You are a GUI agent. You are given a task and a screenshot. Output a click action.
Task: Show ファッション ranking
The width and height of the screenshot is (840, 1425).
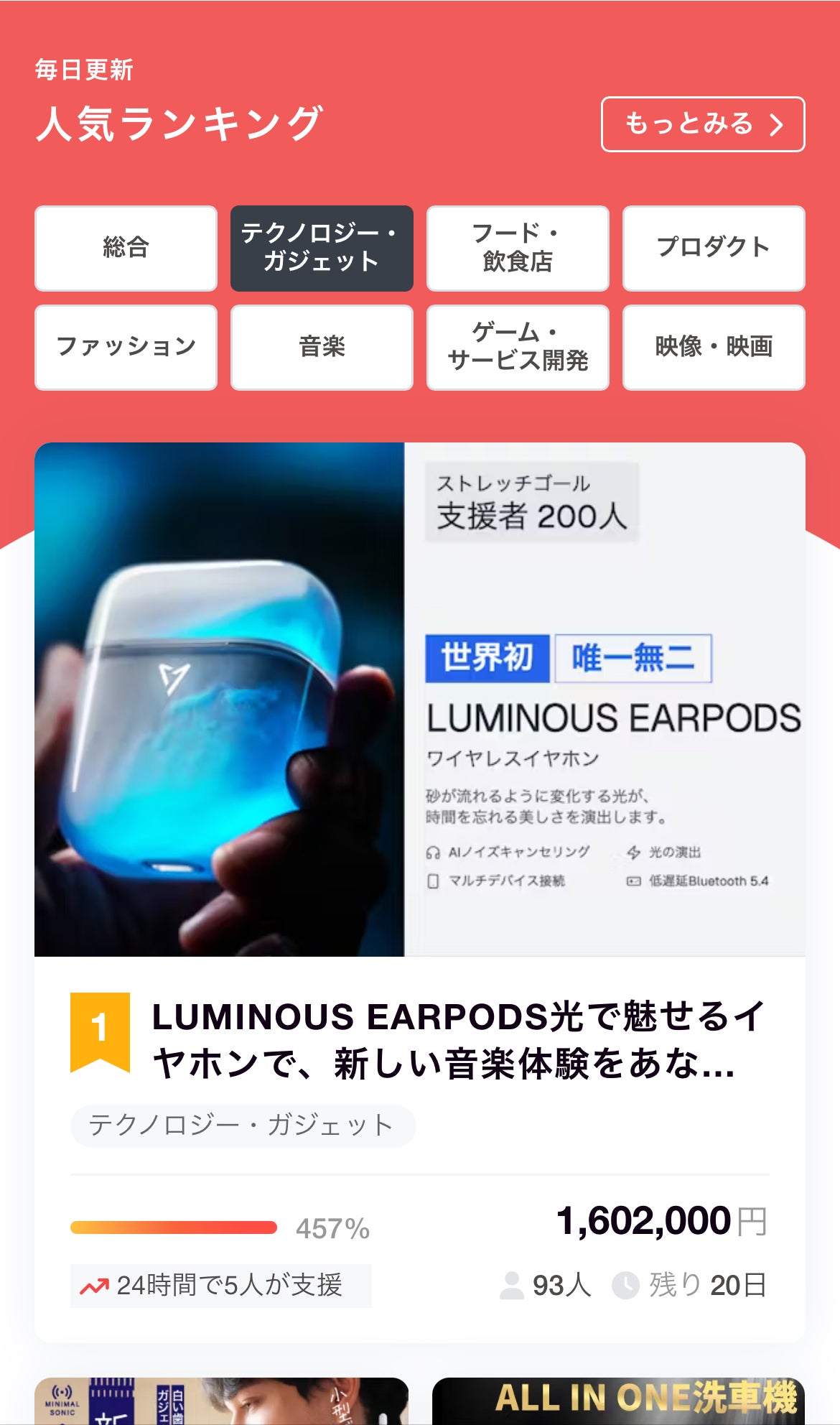[x=126, y=347]
